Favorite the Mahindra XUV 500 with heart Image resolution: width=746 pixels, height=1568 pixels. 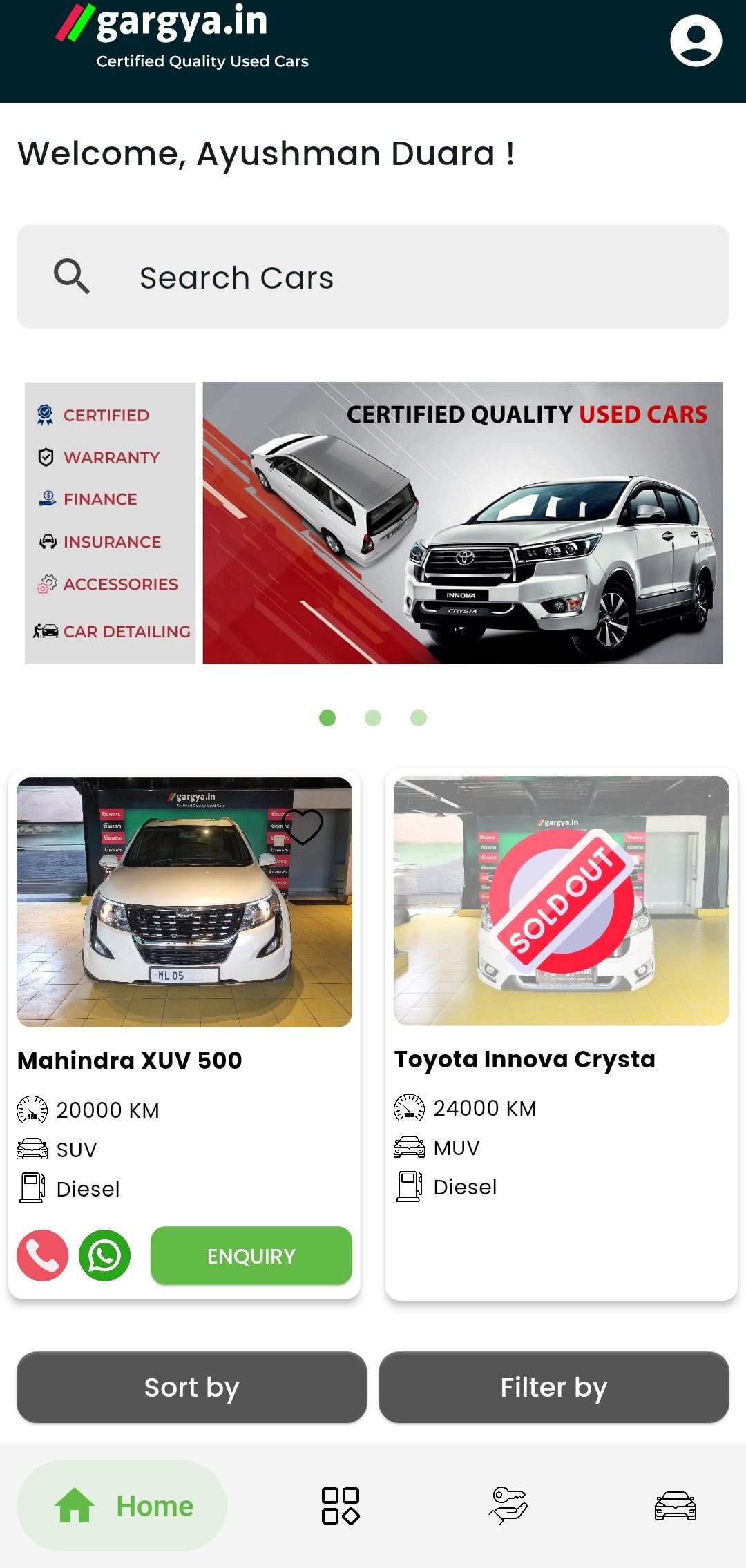tap(303, 826)
